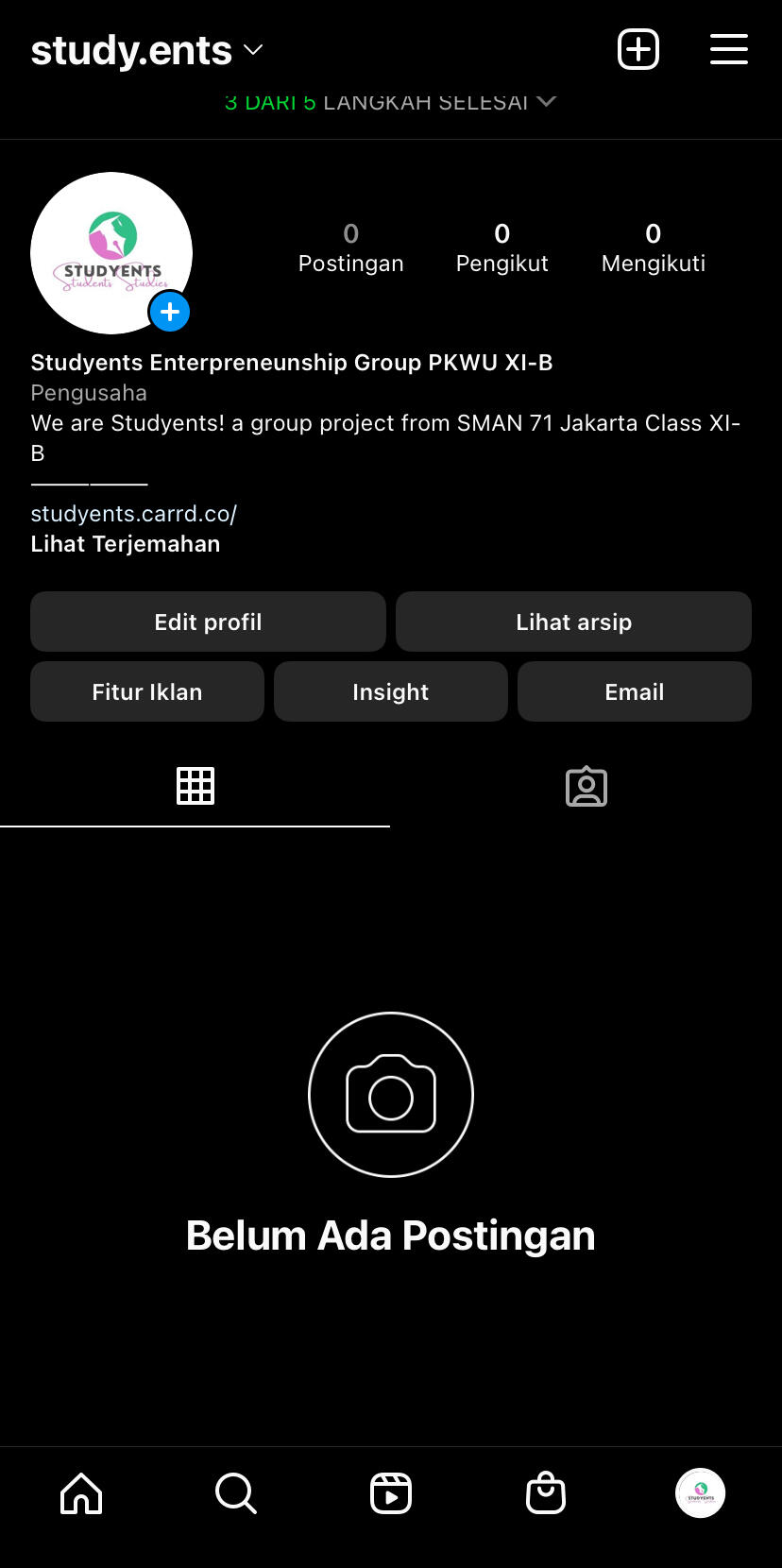Open the Reels tab
782x1568 pixels.
390,1493
